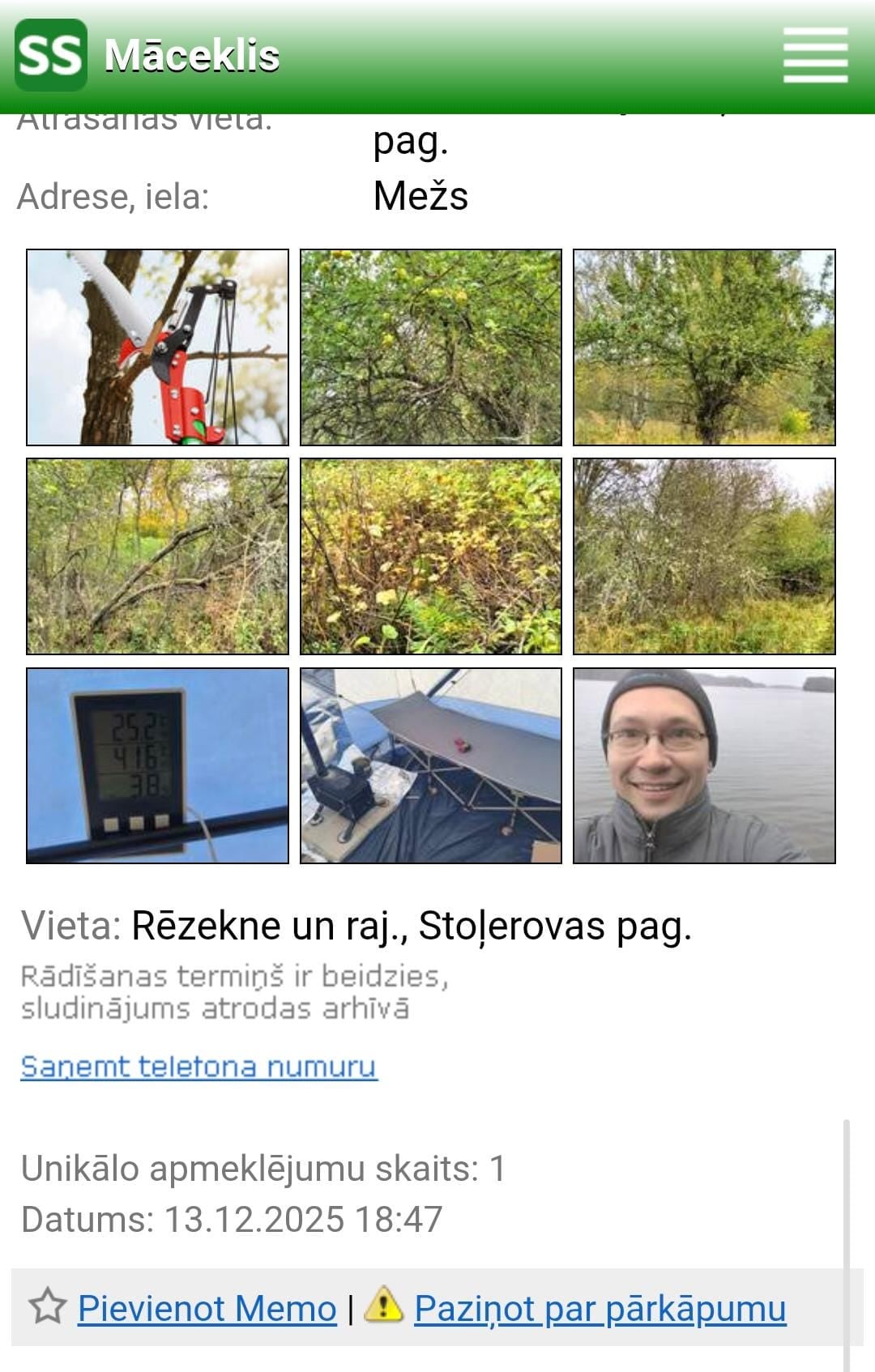The height and width of the screenshot is (1372, 875).
Task: View the apple tree branches photo
Action: 430,347
